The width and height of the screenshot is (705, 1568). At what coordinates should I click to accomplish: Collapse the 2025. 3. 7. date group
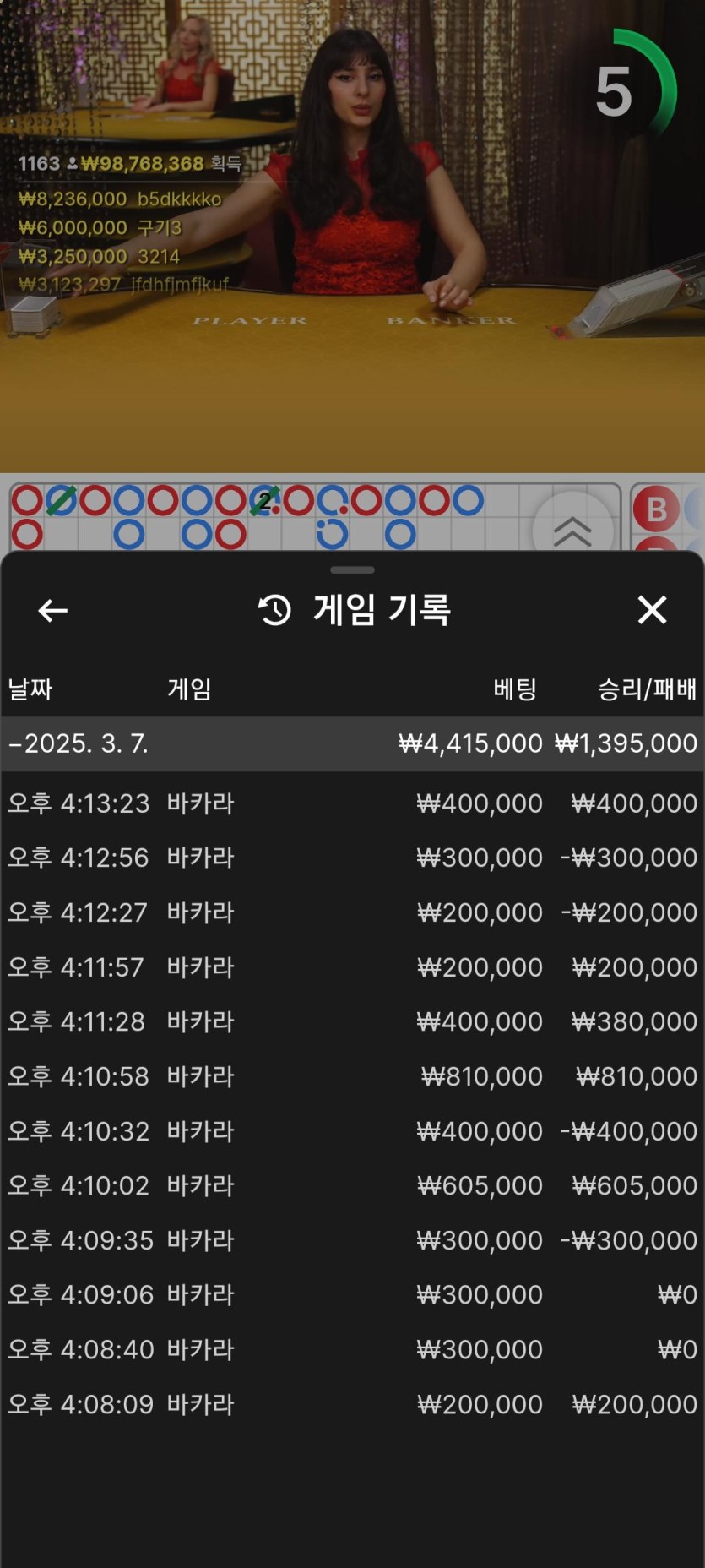(x=78, y=743)
